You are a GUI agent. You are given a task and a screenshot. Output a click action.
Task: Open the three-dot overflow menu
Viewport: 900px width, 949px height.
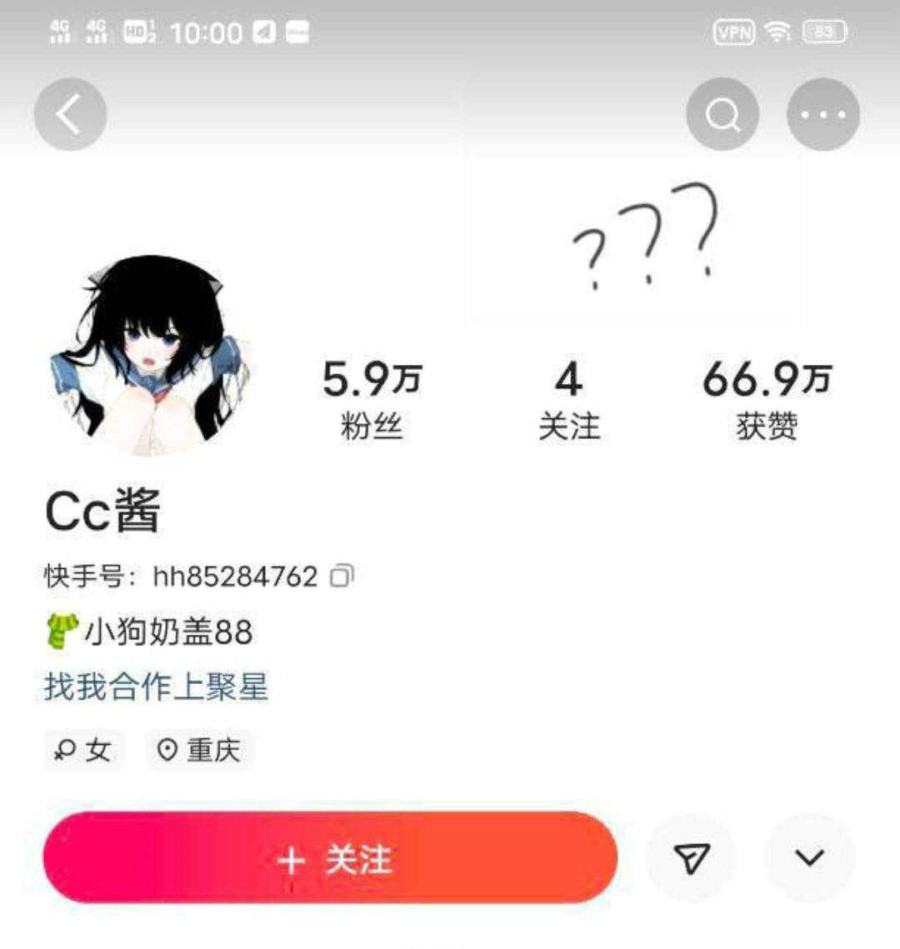(823, 115)
